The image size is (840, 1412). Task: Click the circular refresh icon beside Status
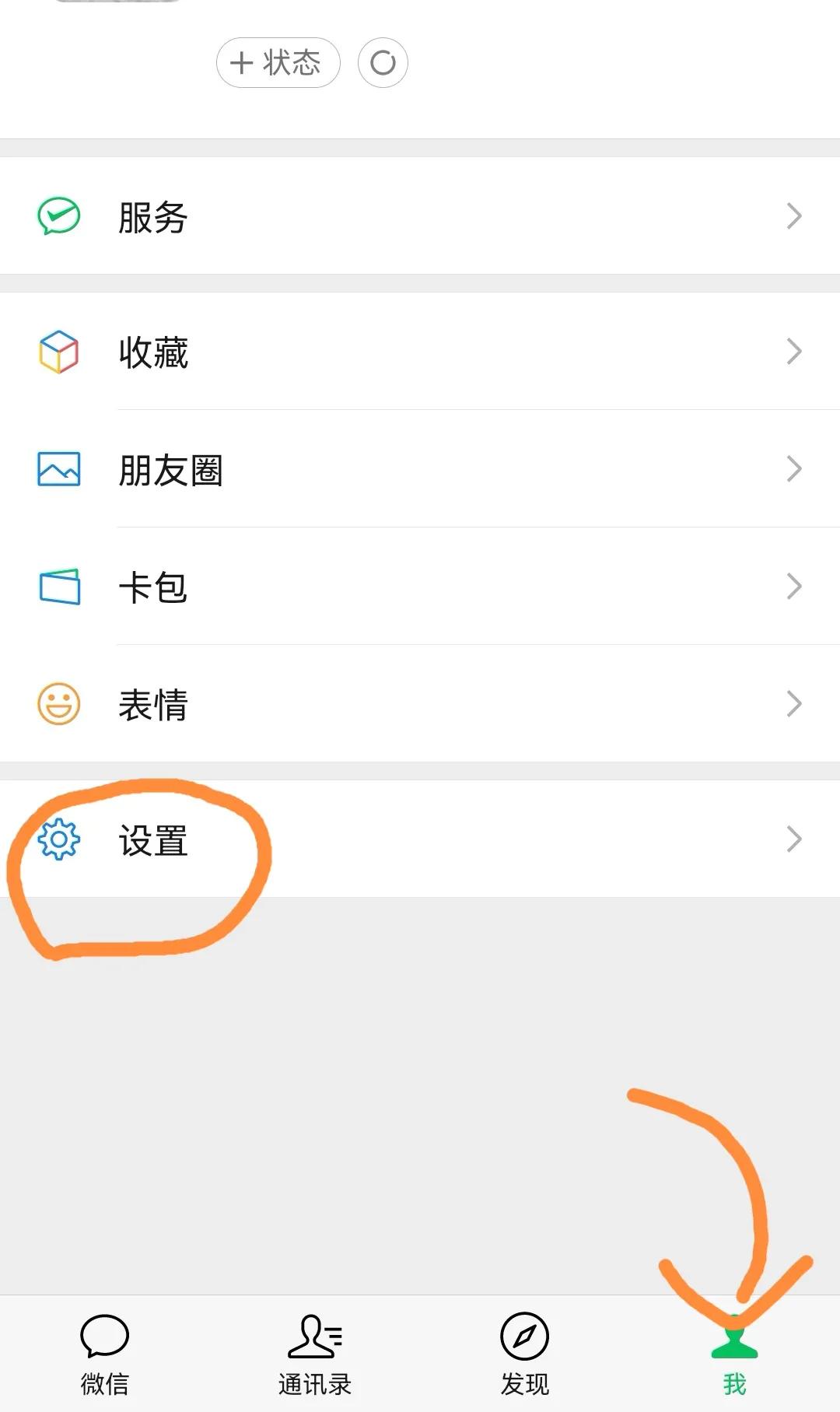pos(382,62)
